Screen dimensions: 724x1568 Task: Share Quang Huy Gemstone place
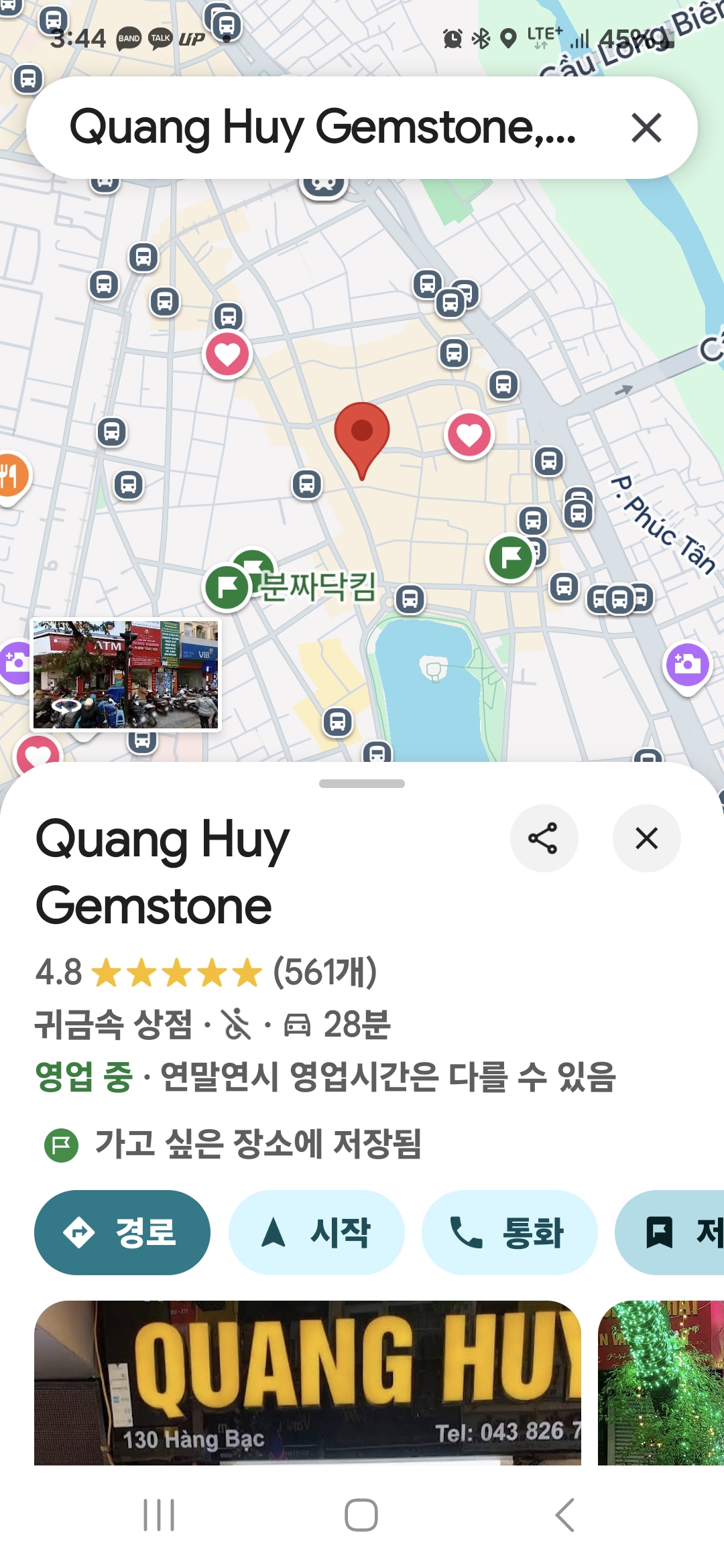pos(544,838)
